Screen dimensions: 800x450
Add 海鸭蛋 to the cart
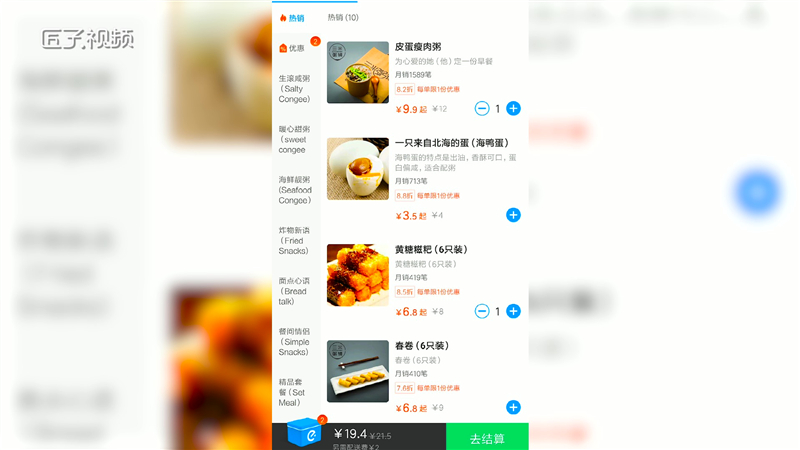coord(513,215)
